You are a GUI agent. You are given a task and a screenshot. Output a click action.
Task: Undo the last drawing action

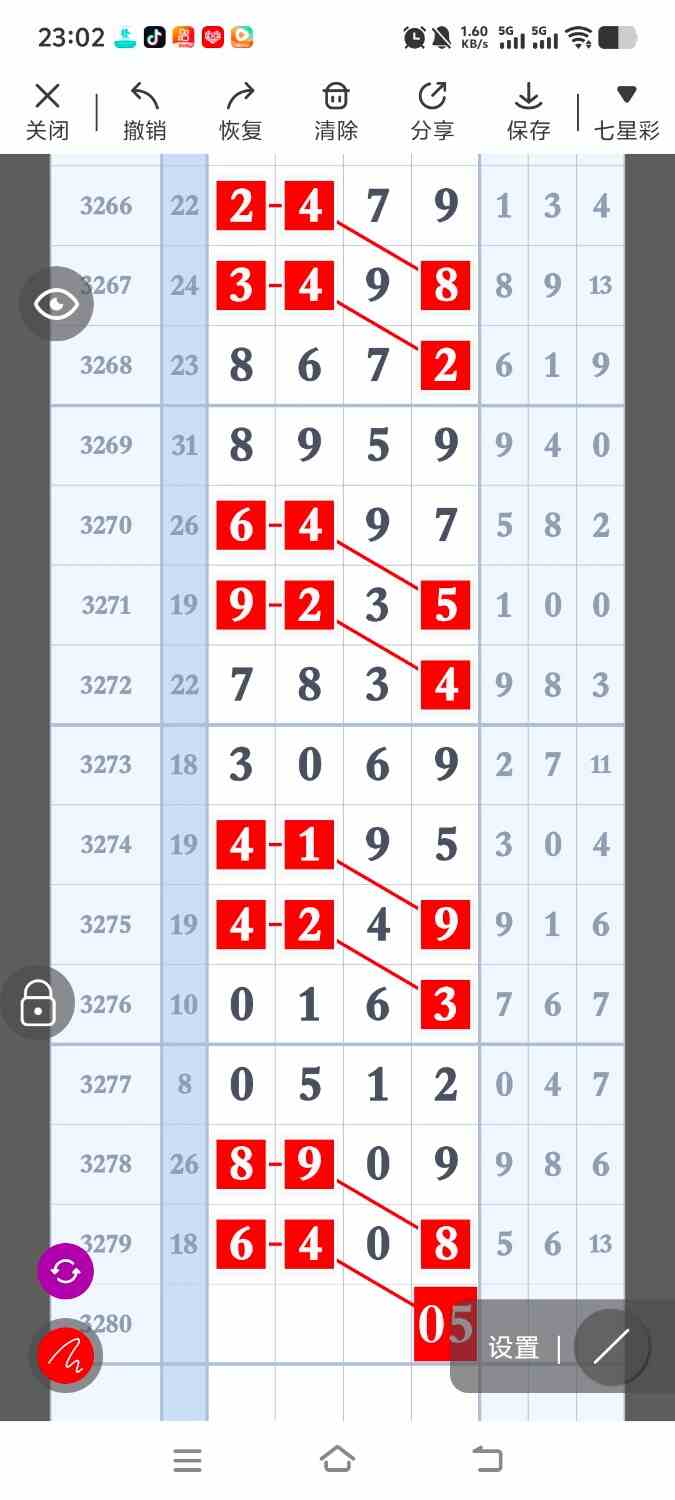[144, 111]
